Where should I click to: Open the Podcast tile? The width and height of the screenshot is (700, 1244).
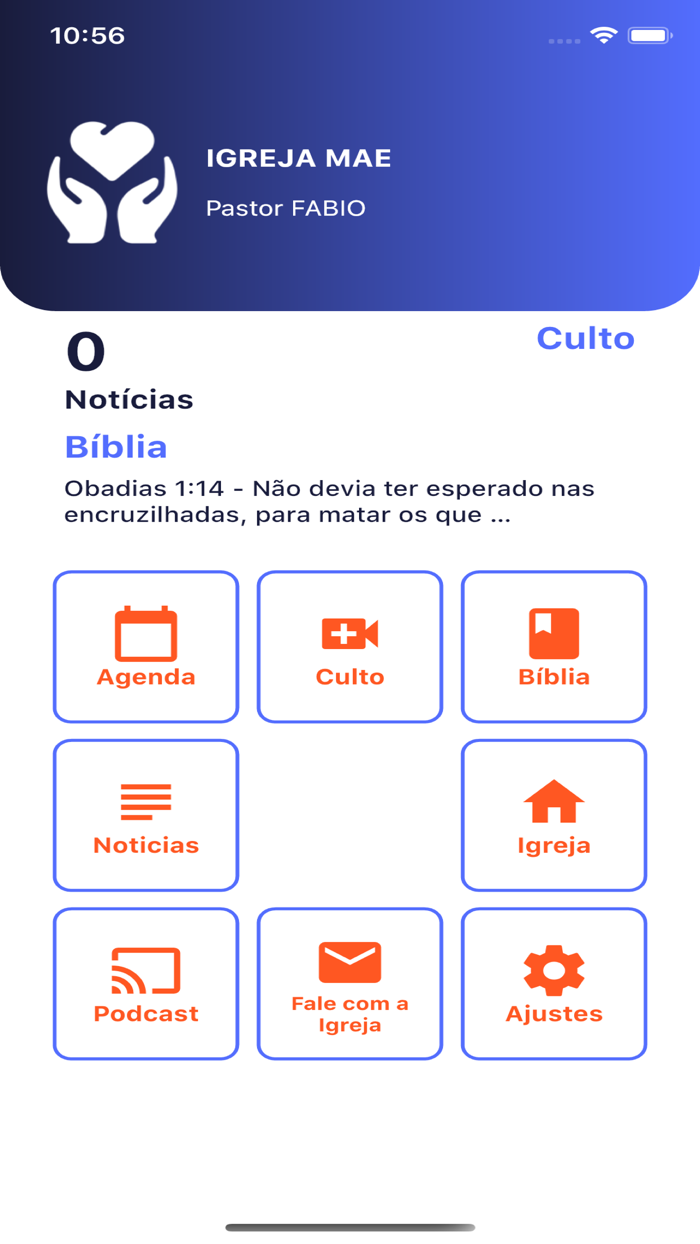coord(146,983)
